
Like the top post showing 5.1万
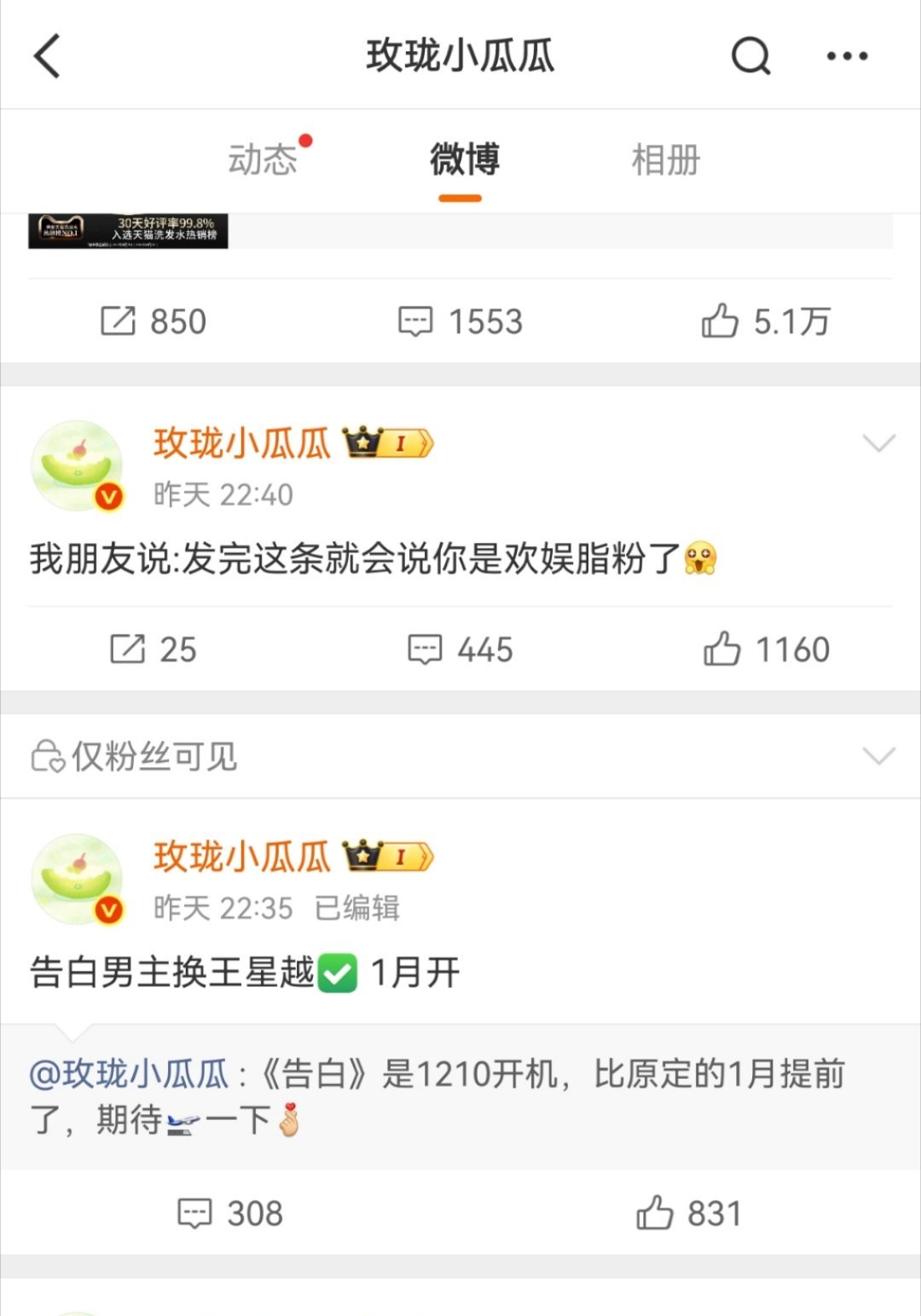point(721,321)
